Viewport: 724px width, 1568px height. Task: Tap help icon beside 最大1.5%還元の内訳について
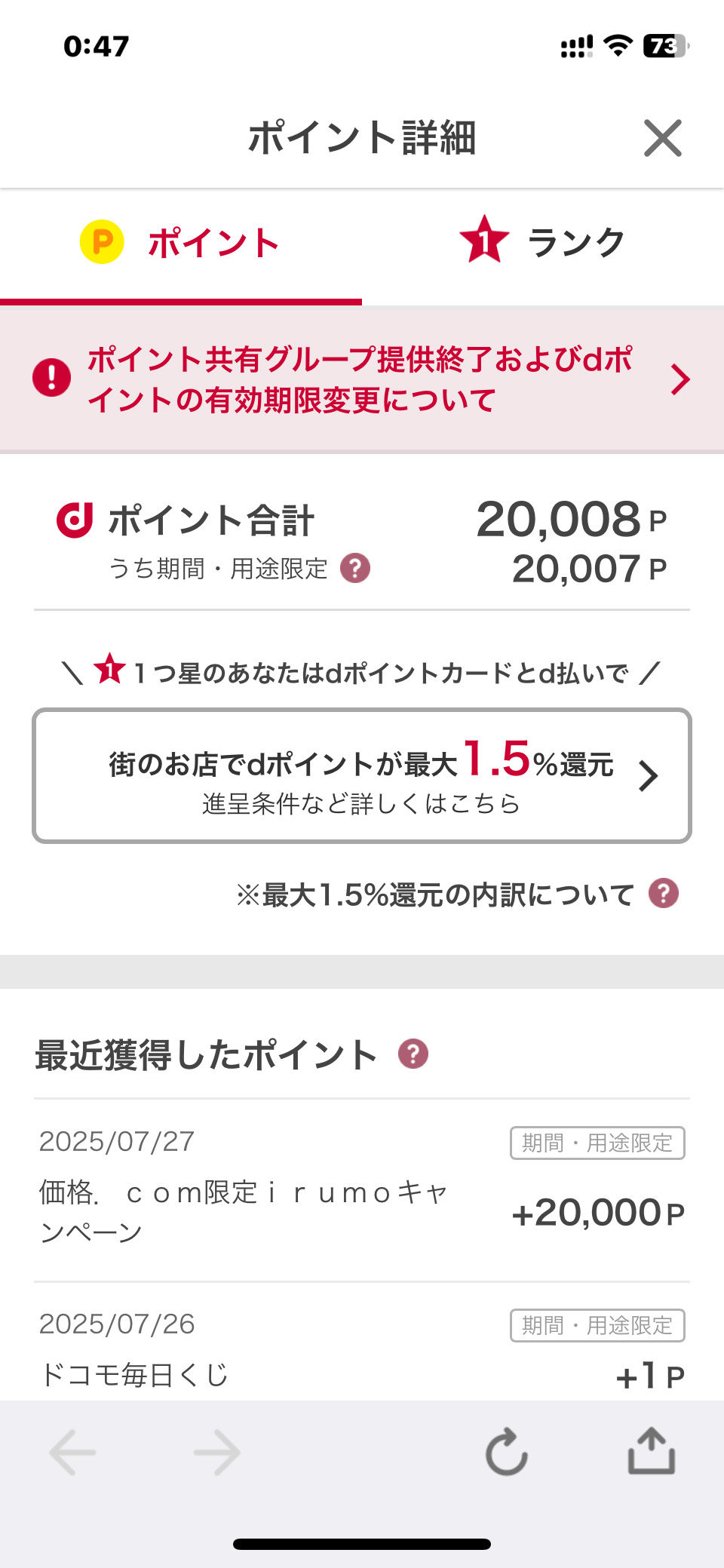[x=664, y=894]
